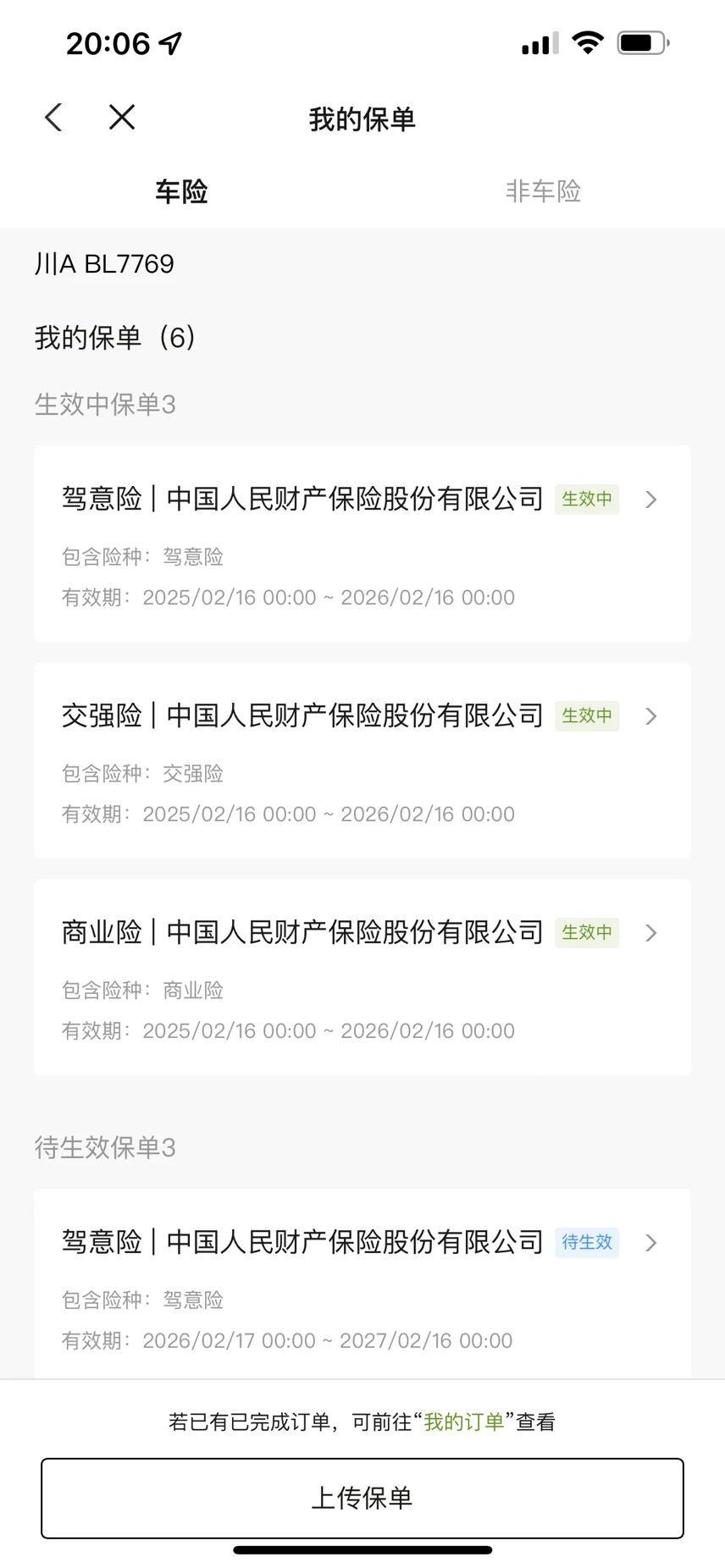
Task: Open the active 驾意险 policy (生效中)
Action: point(362,544)
